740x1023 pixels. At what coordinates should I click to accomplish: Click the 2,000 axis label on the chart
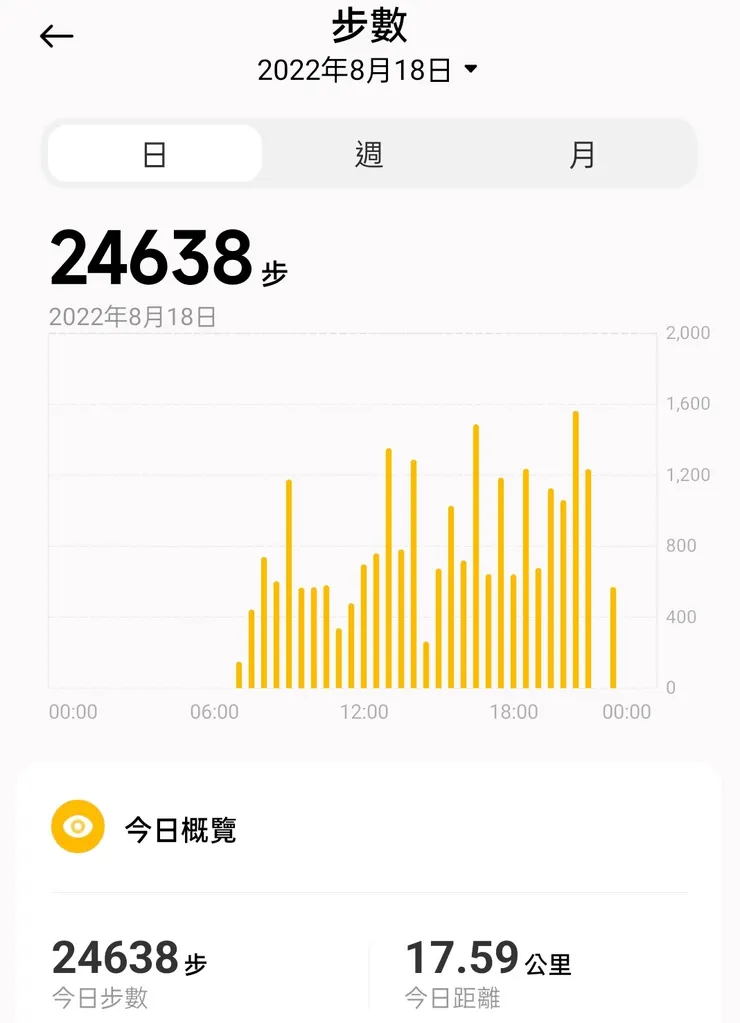pyautogui.click(x=687, y=332)
